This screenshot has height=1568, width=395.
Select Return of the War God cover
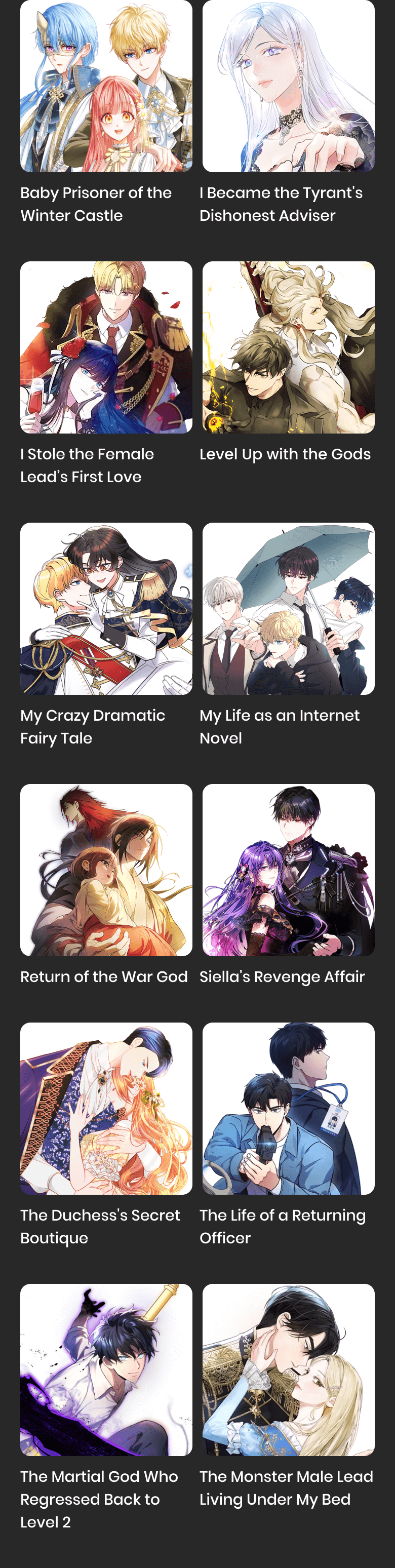click(106, 870)
